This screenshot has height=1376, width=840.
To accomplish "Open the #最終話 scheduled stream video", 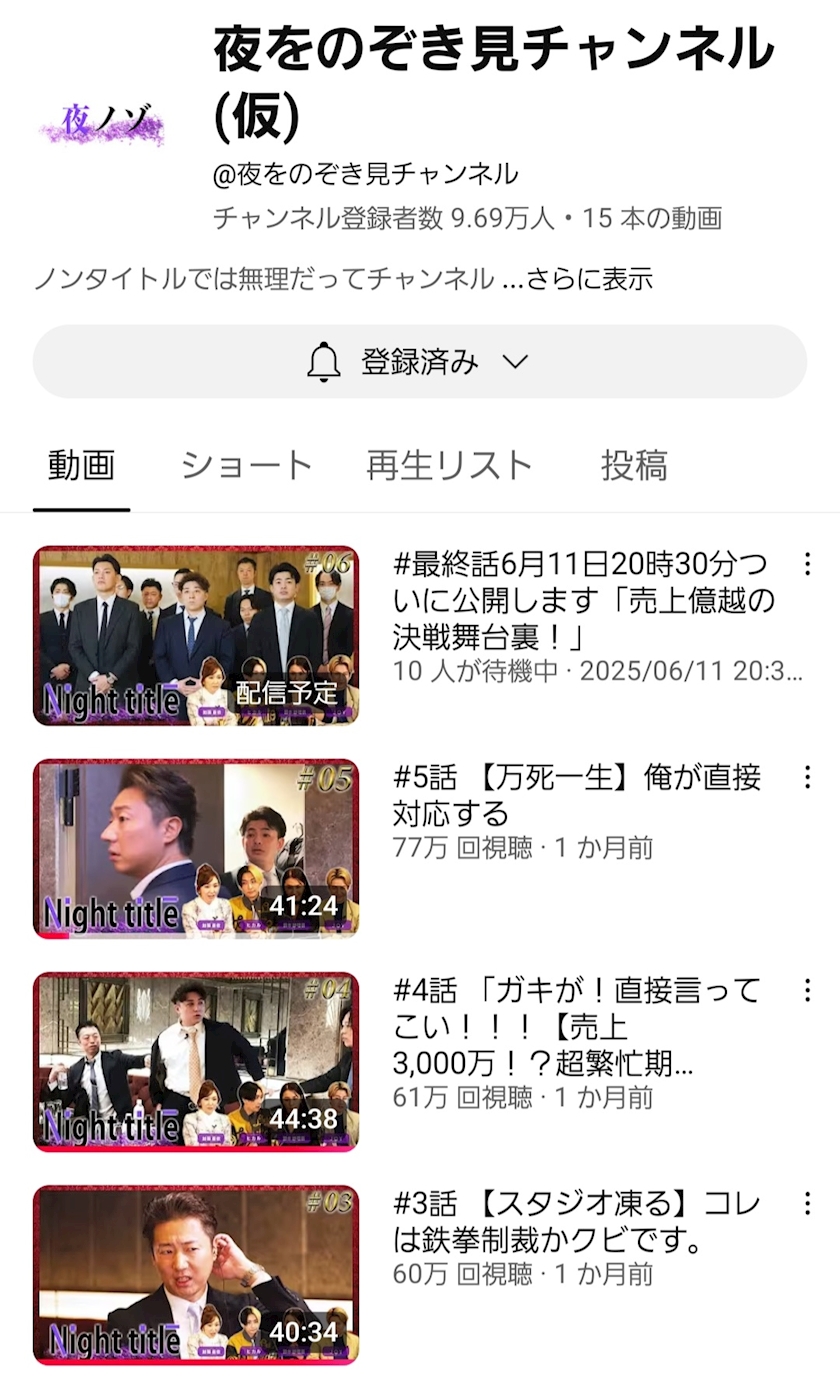I will 196,636.
